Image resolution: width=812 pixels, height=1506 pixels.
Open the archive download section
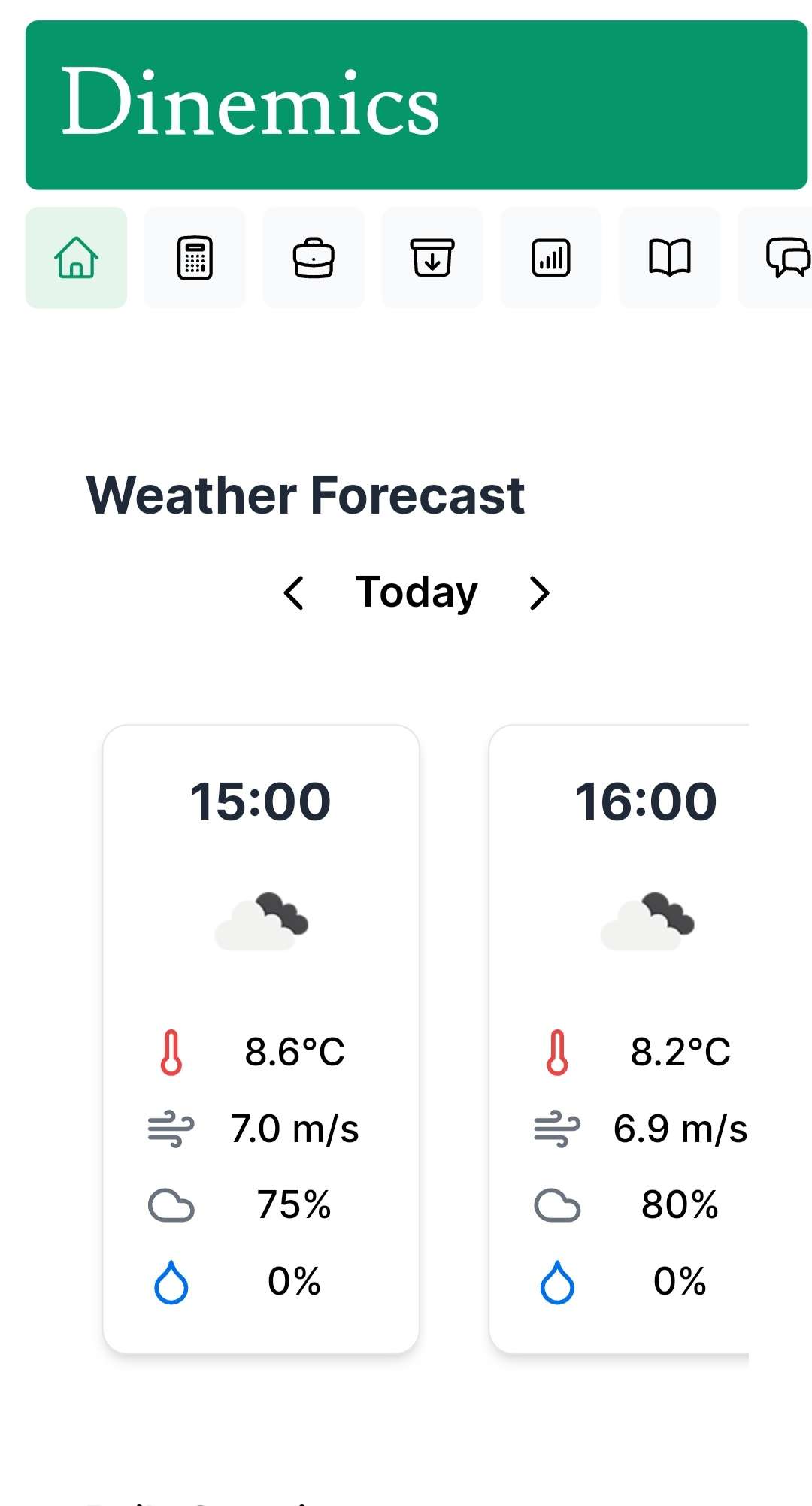pos(432,258)
